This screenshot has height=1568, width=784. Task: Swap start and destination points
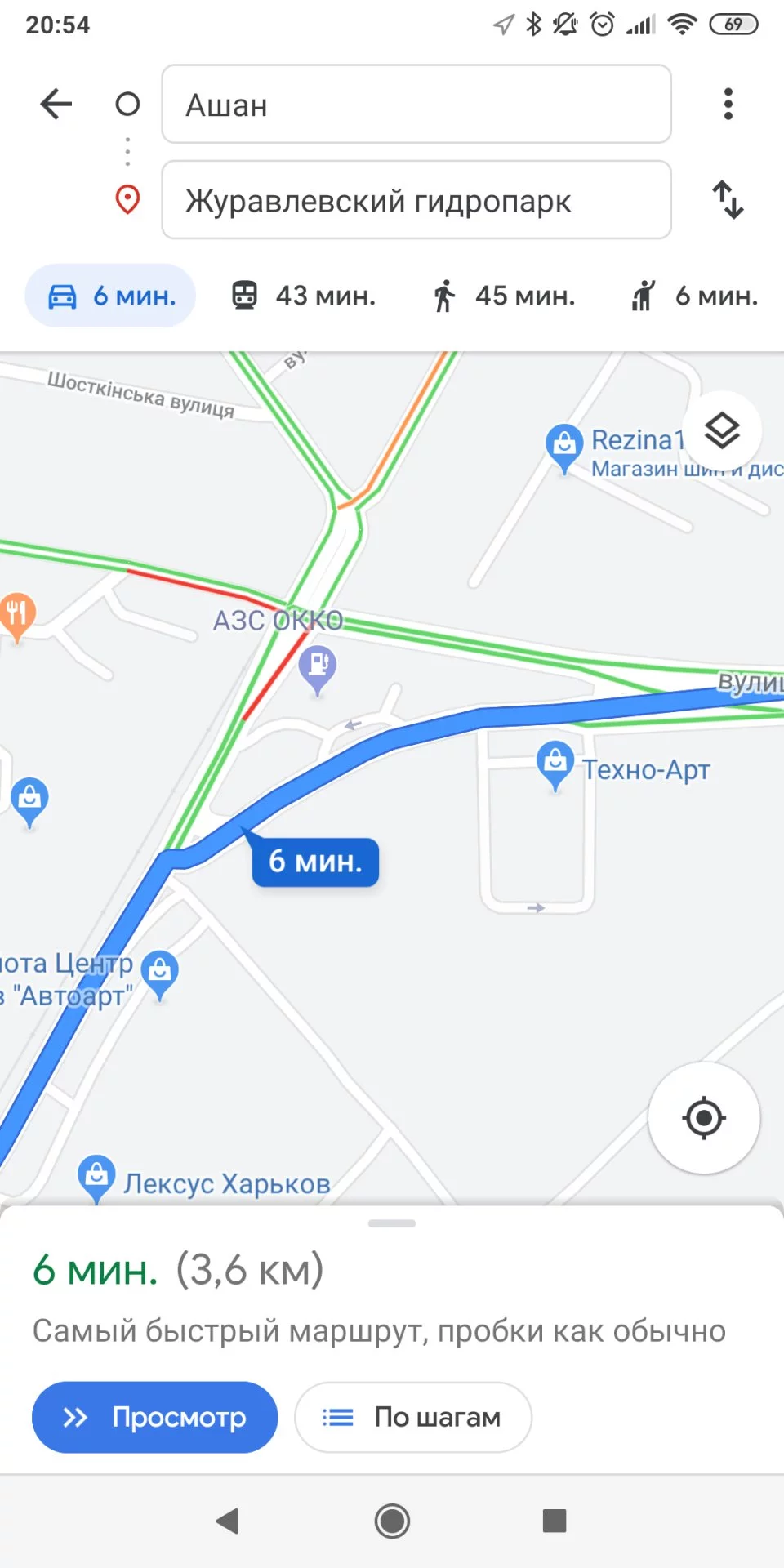coord(728,200)
